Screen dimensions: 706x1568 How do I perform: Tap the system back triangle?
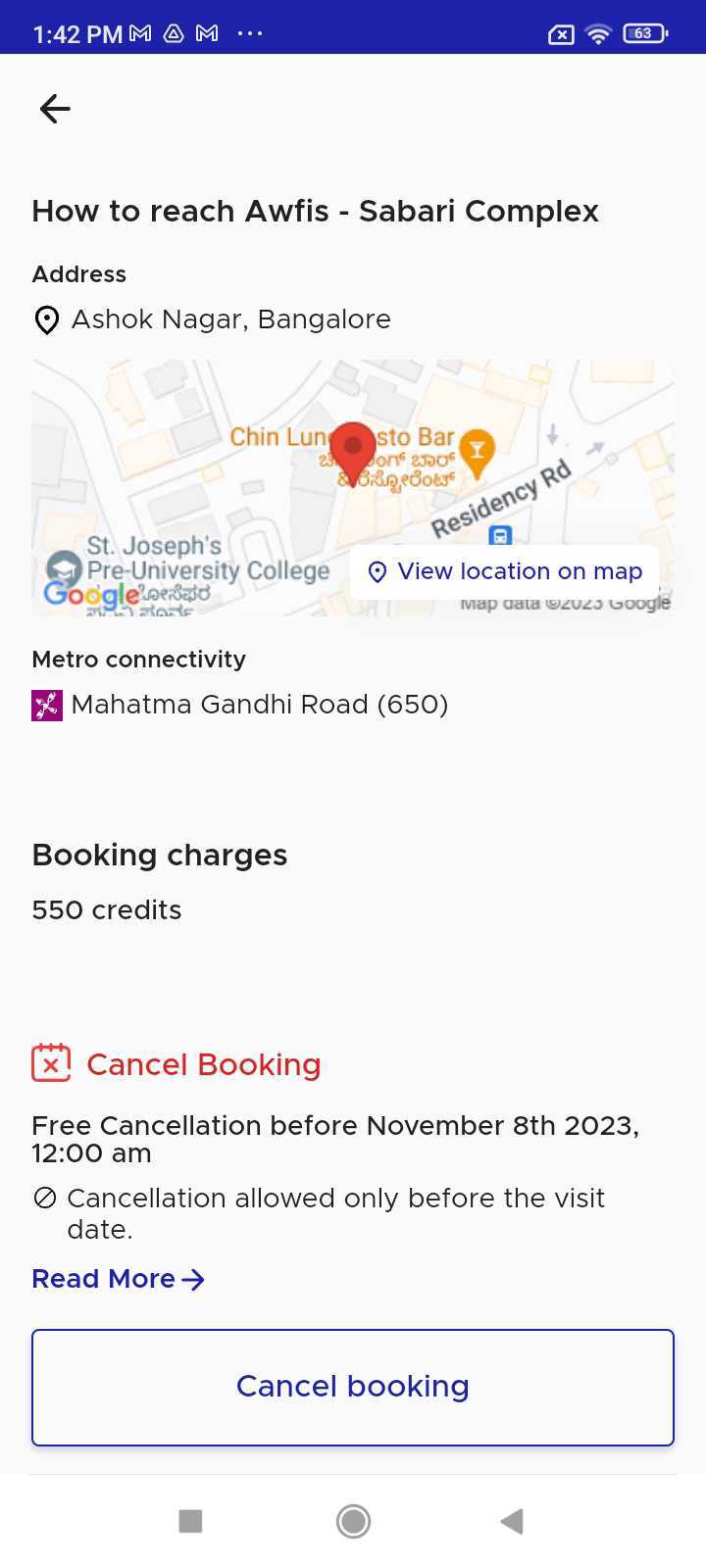click(x=512, y=1521)
